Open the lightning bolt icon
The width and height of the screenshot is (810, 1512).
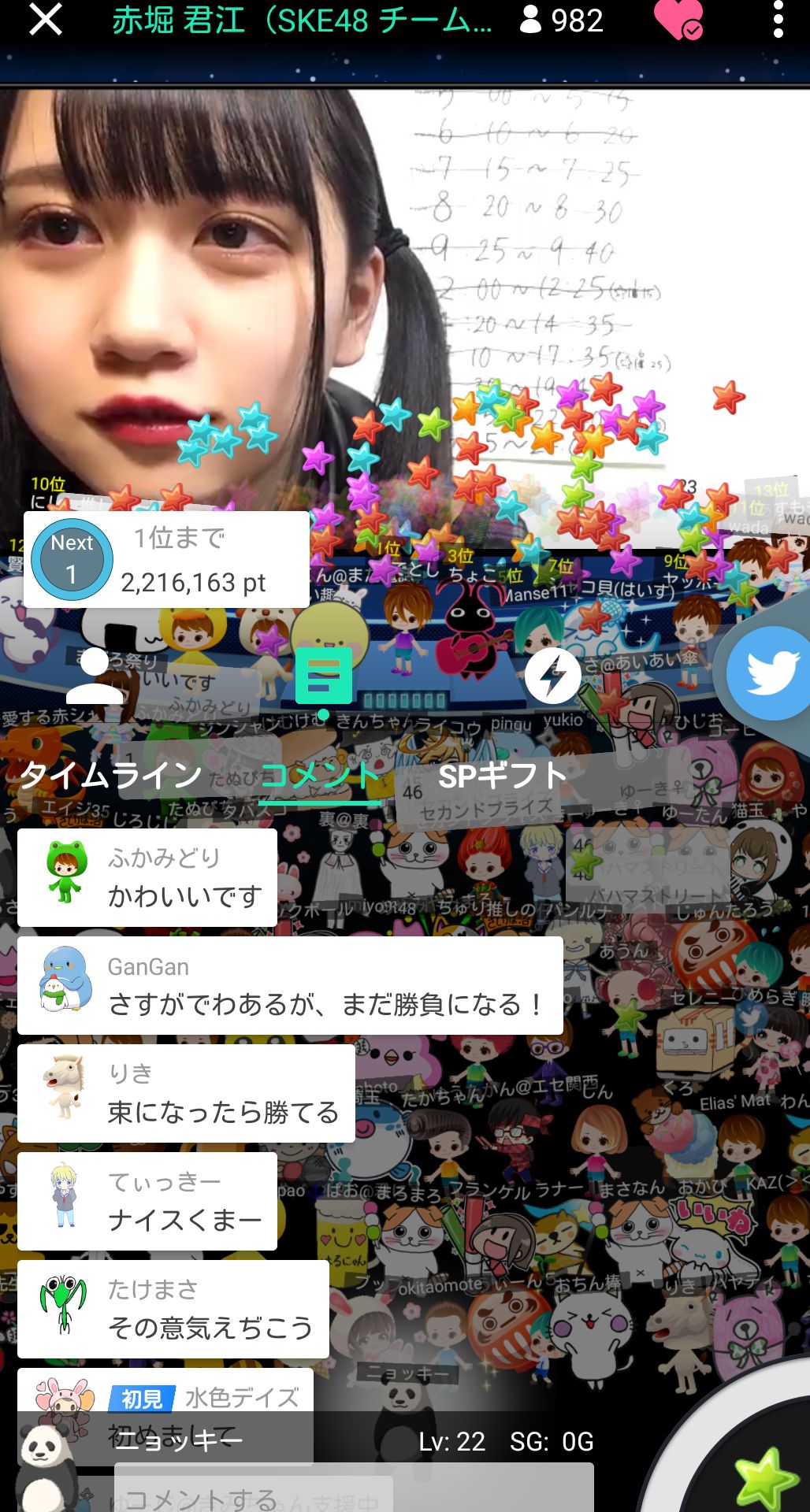coord(552,676)
